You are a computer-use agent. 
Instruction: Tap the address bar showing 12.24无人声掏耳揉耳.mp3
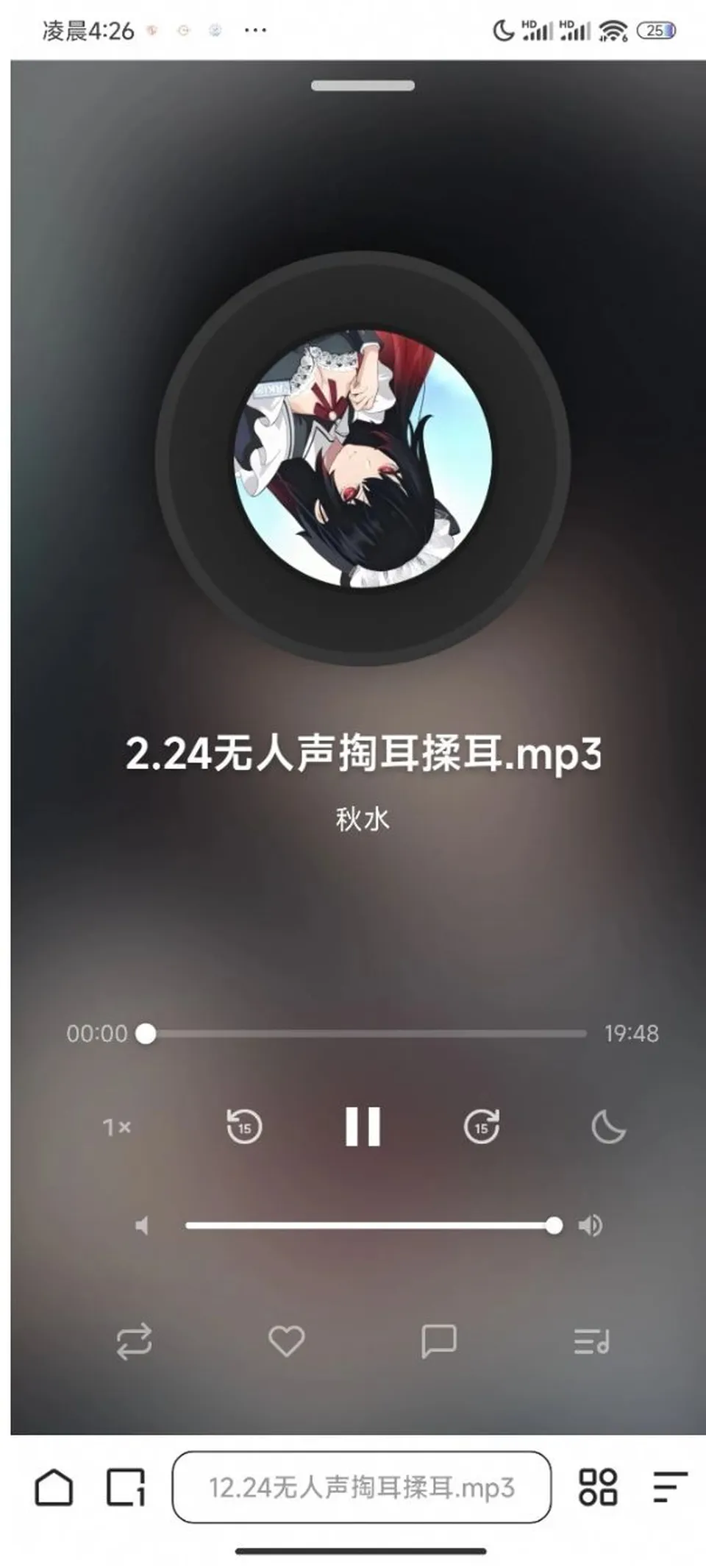[362, 1487]
